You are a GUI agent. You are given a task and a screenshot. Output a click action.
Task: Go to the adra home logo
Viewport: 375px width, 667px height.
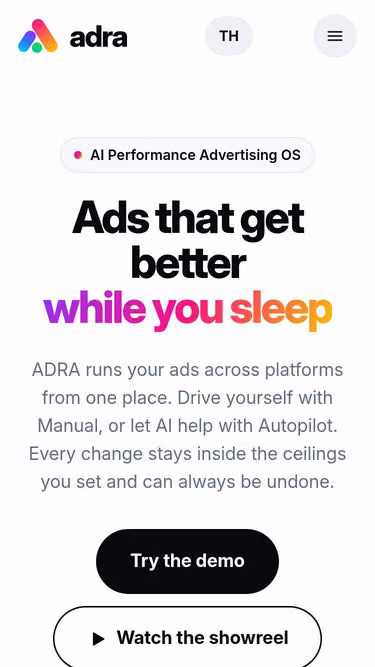(73, 36)
